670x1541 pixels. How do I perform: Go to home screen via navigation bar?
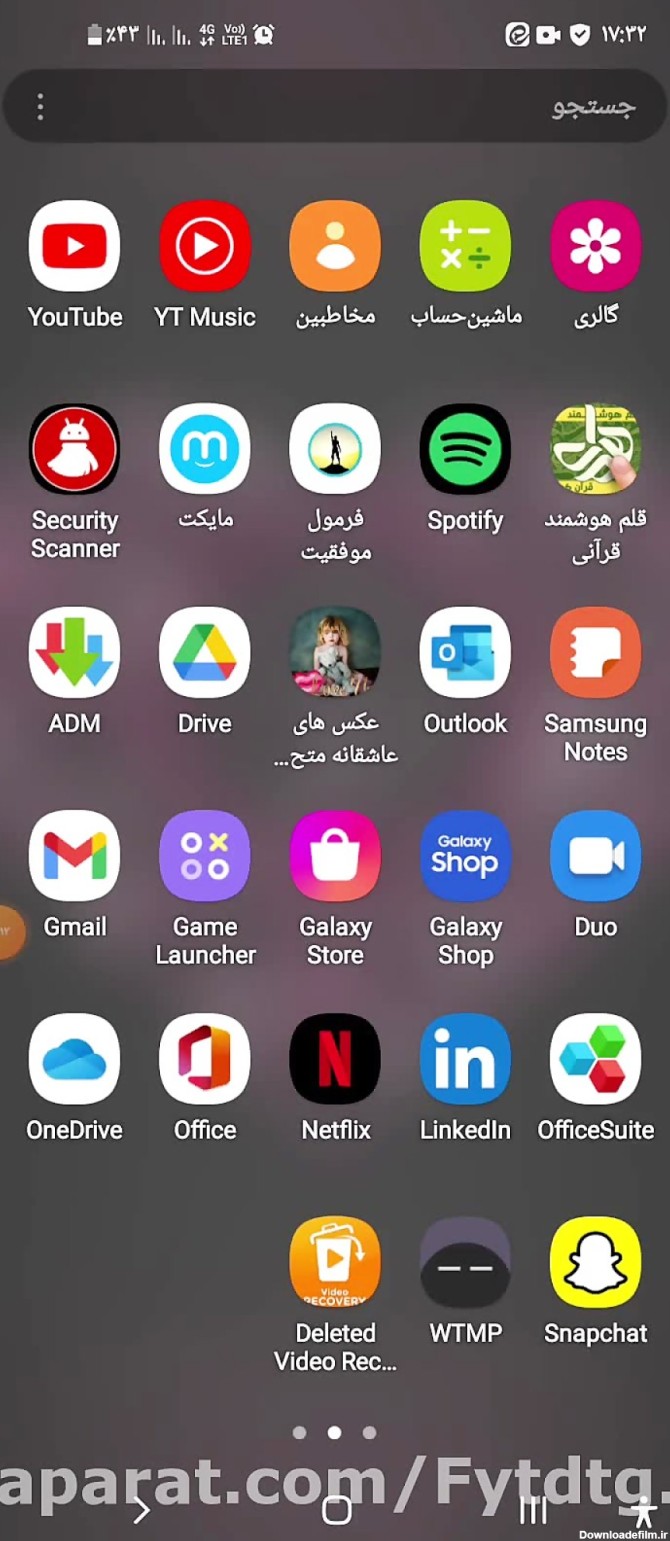[337, 1509]
